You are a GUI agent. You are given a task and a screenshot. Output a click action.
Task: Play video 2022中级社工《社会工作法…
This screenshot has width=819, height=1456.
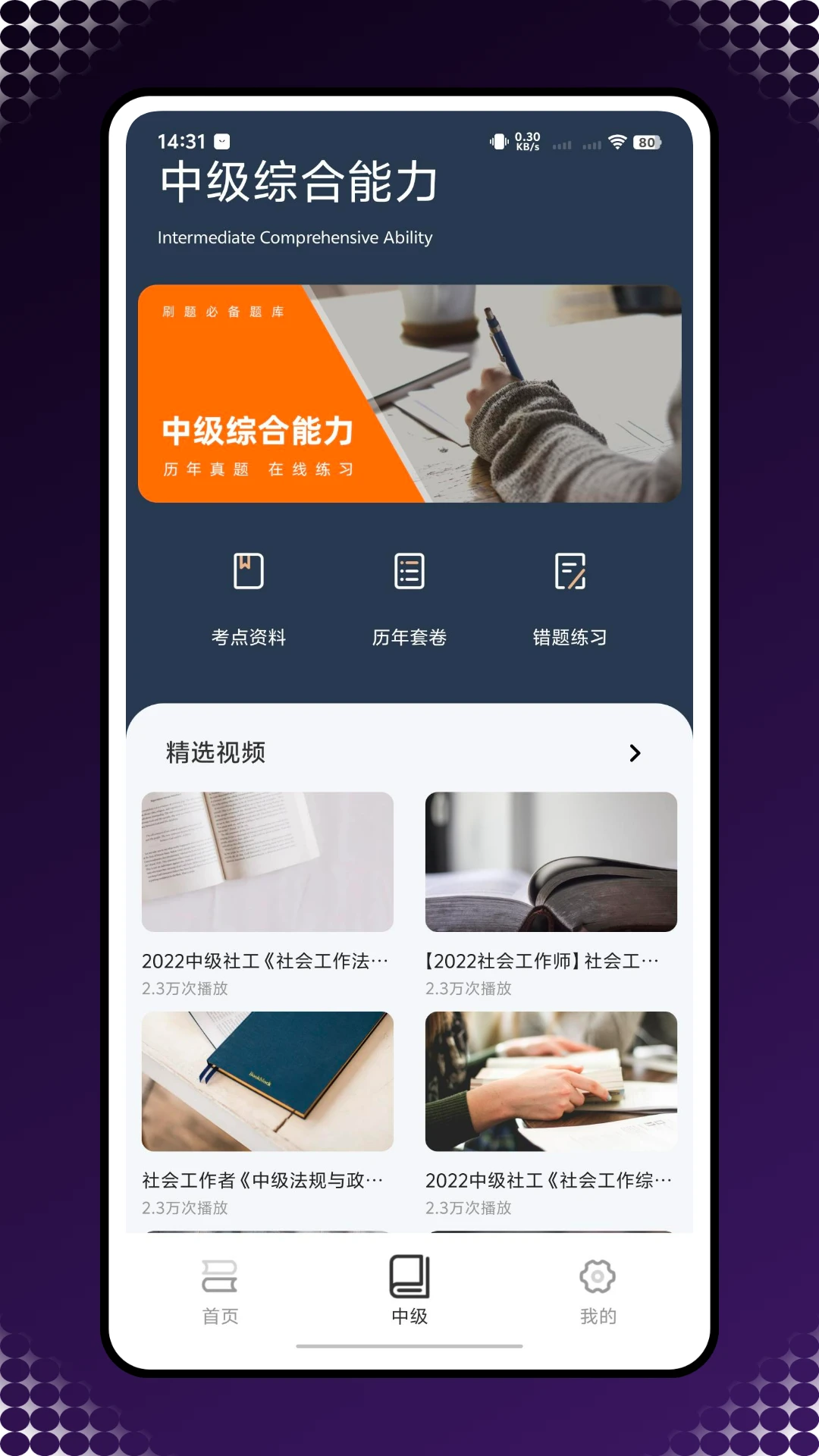tap(267, 862)
